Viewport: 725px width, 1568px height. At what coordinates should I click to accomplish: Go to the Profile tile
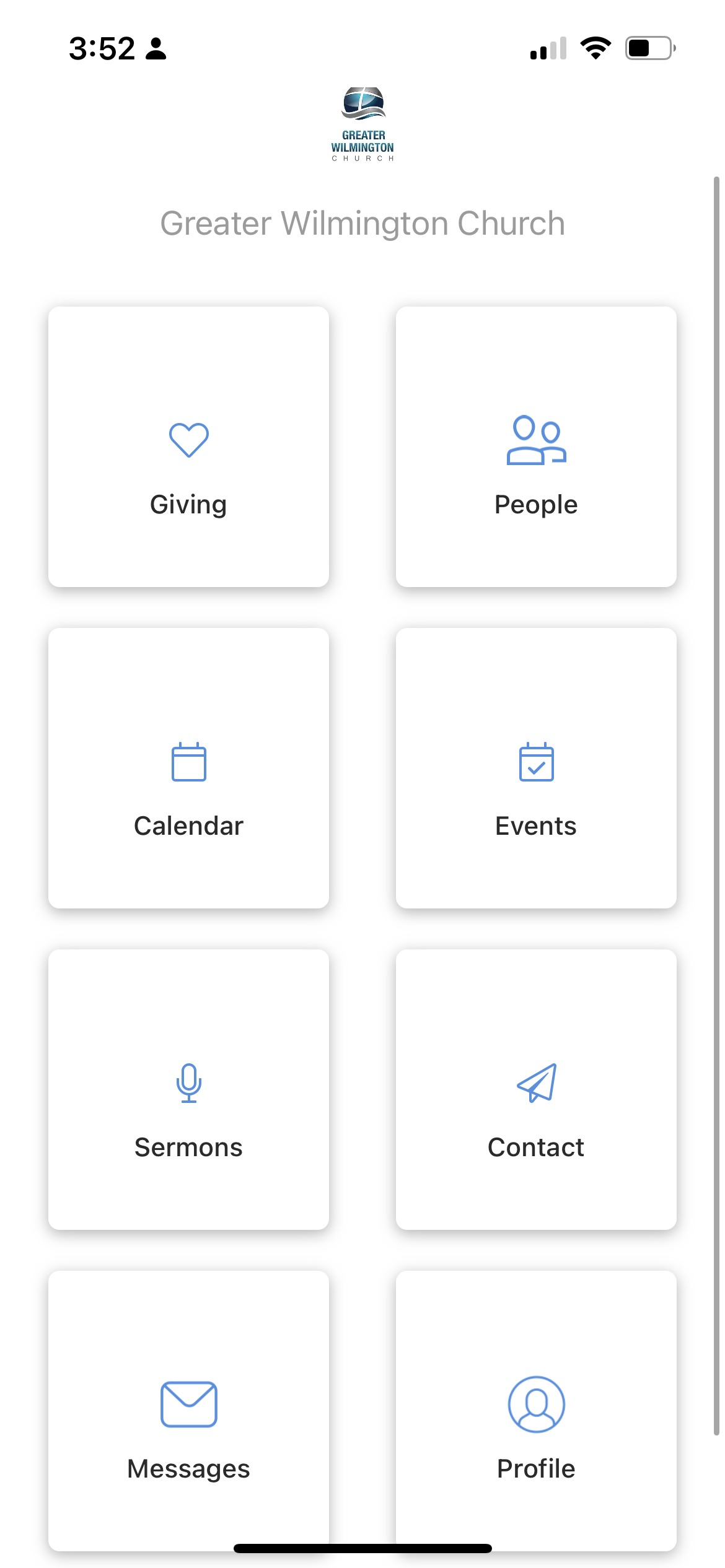(536, 1411)
